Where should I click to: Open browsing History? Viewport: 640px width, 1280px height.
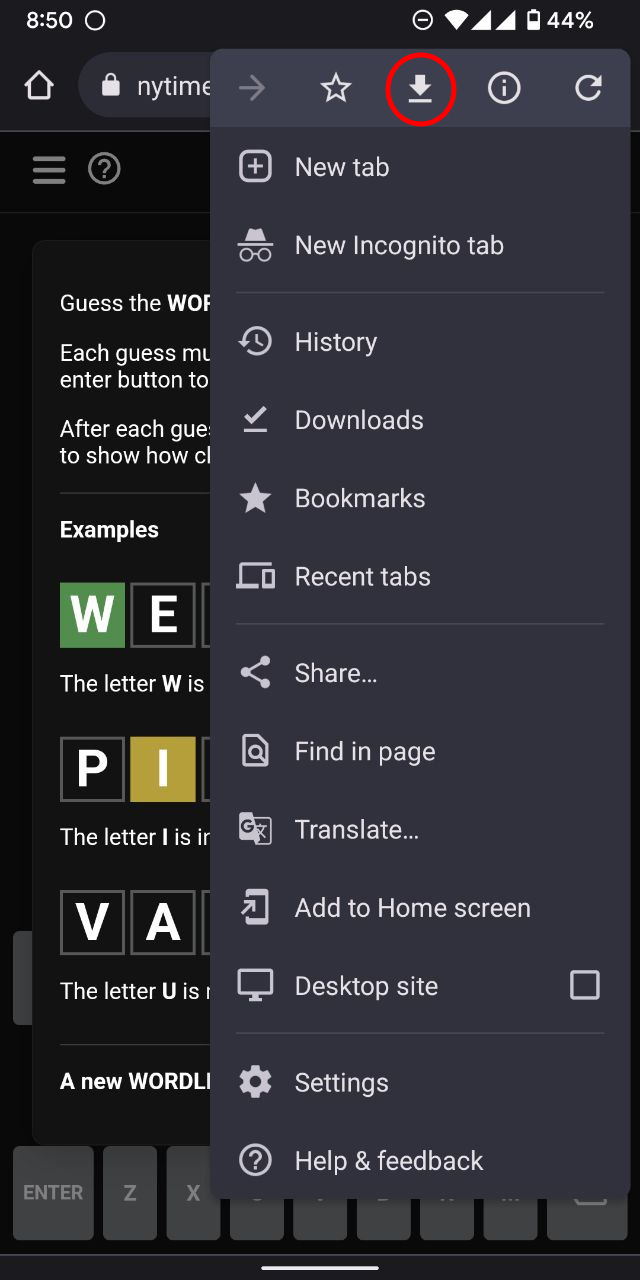coord(420,342)
